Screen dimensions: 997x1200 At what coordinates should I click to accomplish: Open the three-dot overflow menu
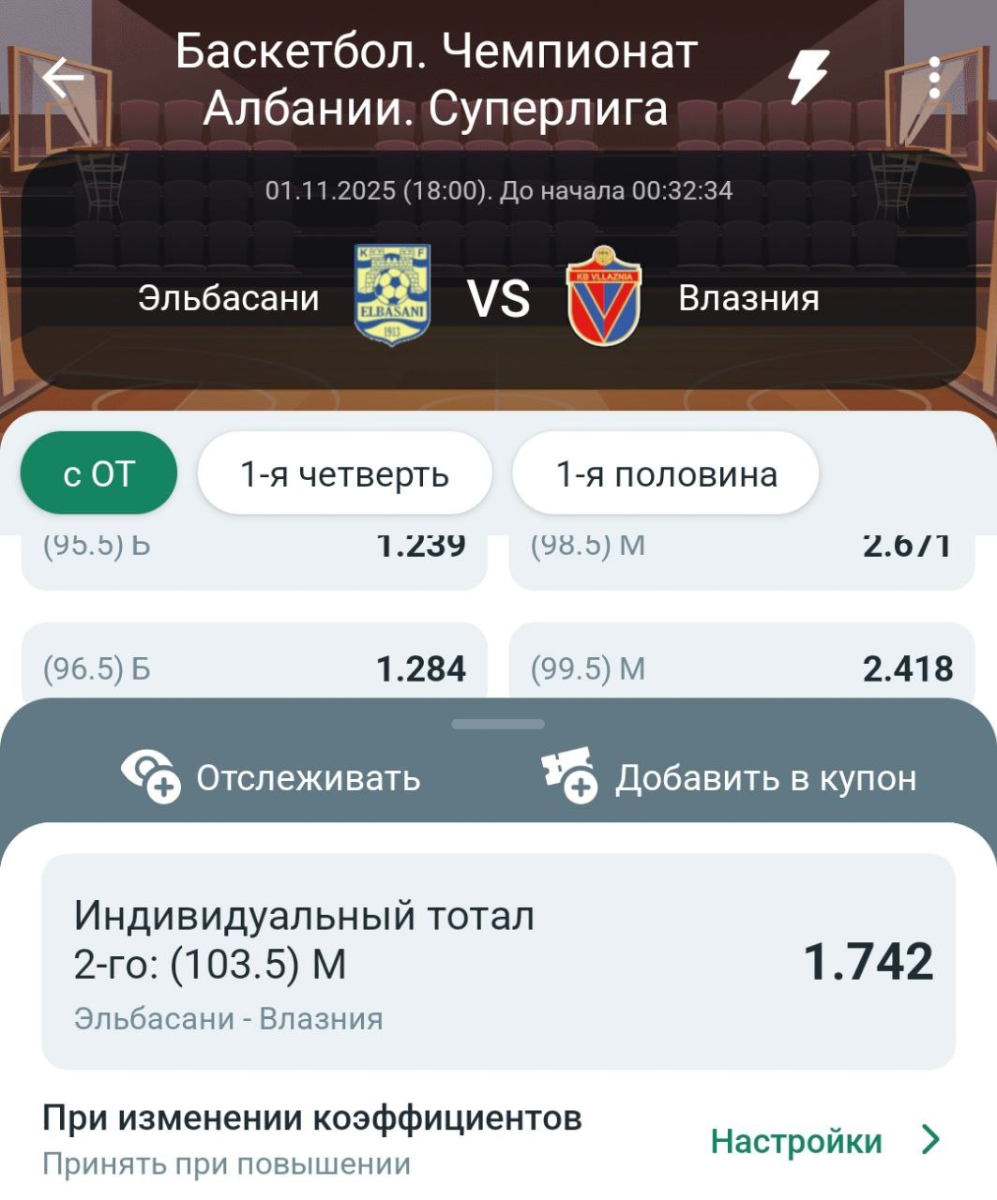click(934, 78)
